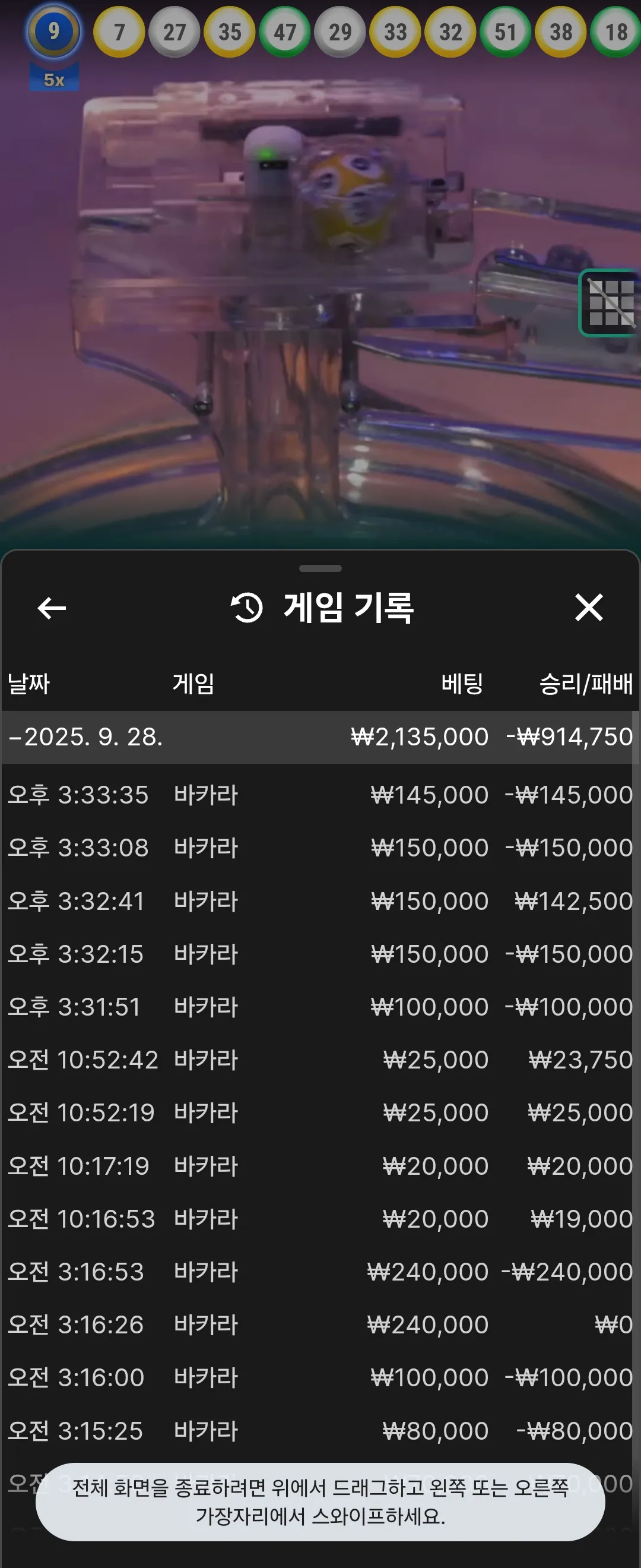641x1568 pixels.
Task: Close the 게임 기록 panel
Action: (589, 608)
